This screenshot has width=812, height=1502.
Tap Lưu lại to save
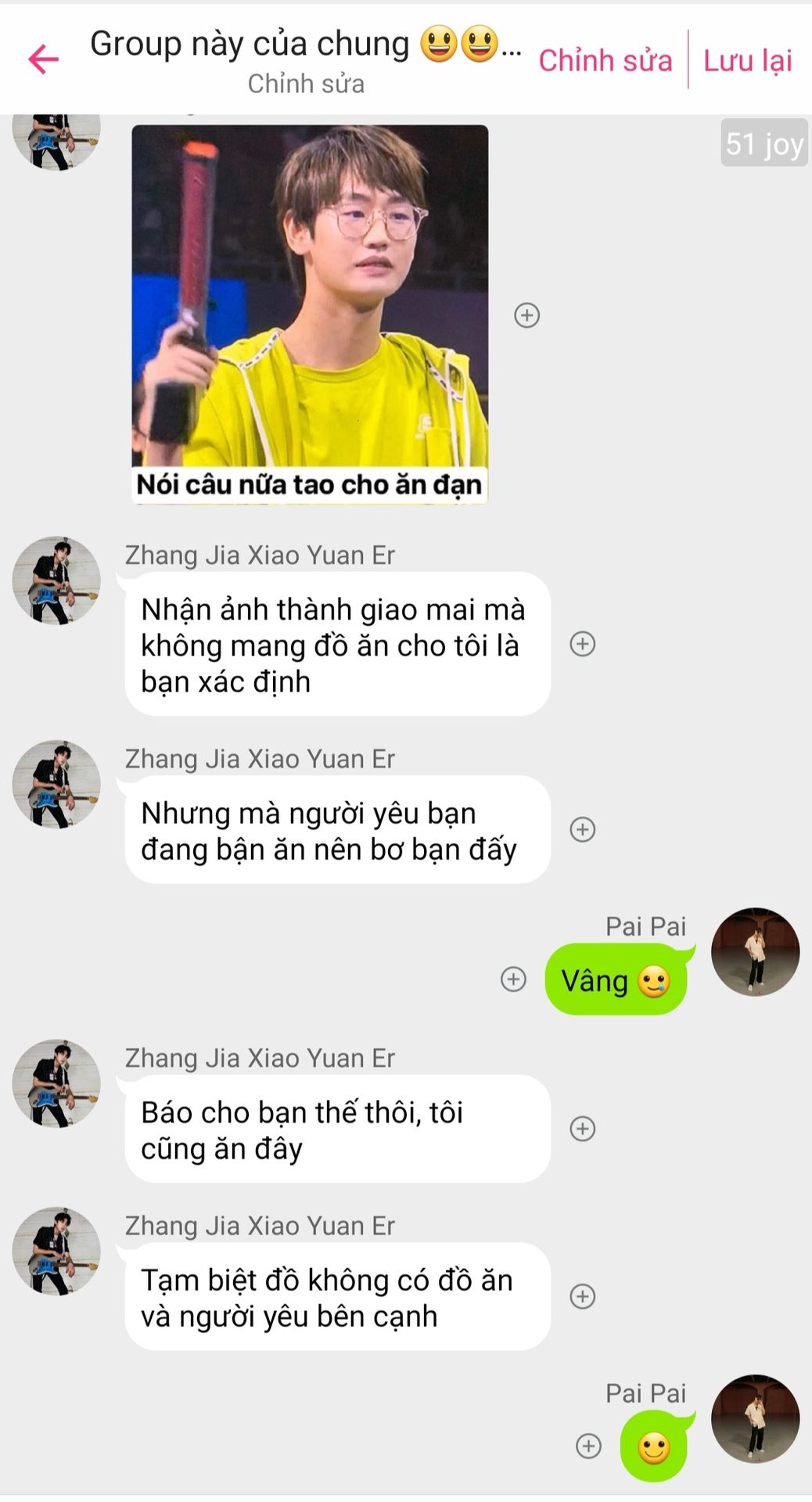coord(747,60)
